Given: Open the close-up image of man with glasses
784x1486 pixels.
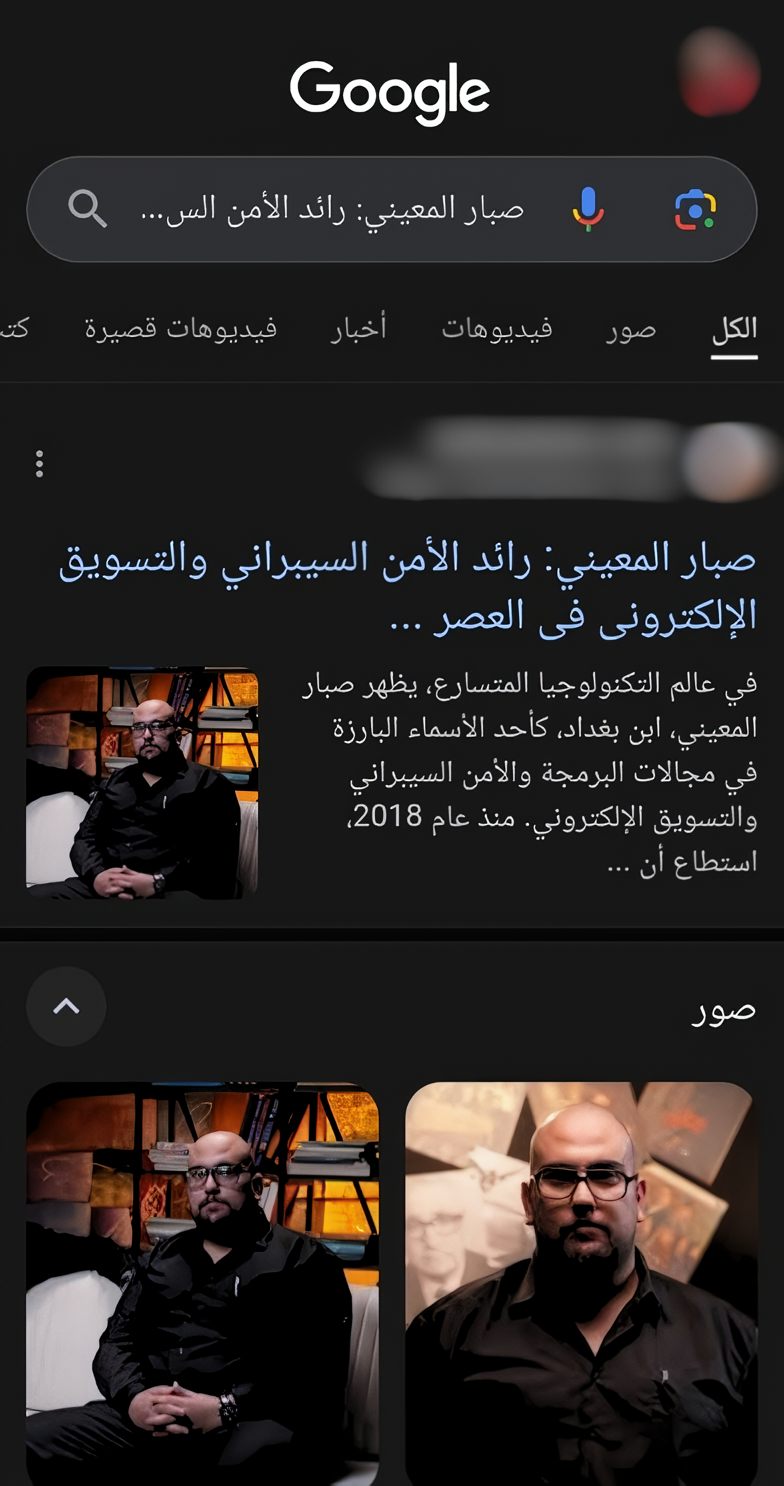Looking at the screenshot, I should [581, 1283].
